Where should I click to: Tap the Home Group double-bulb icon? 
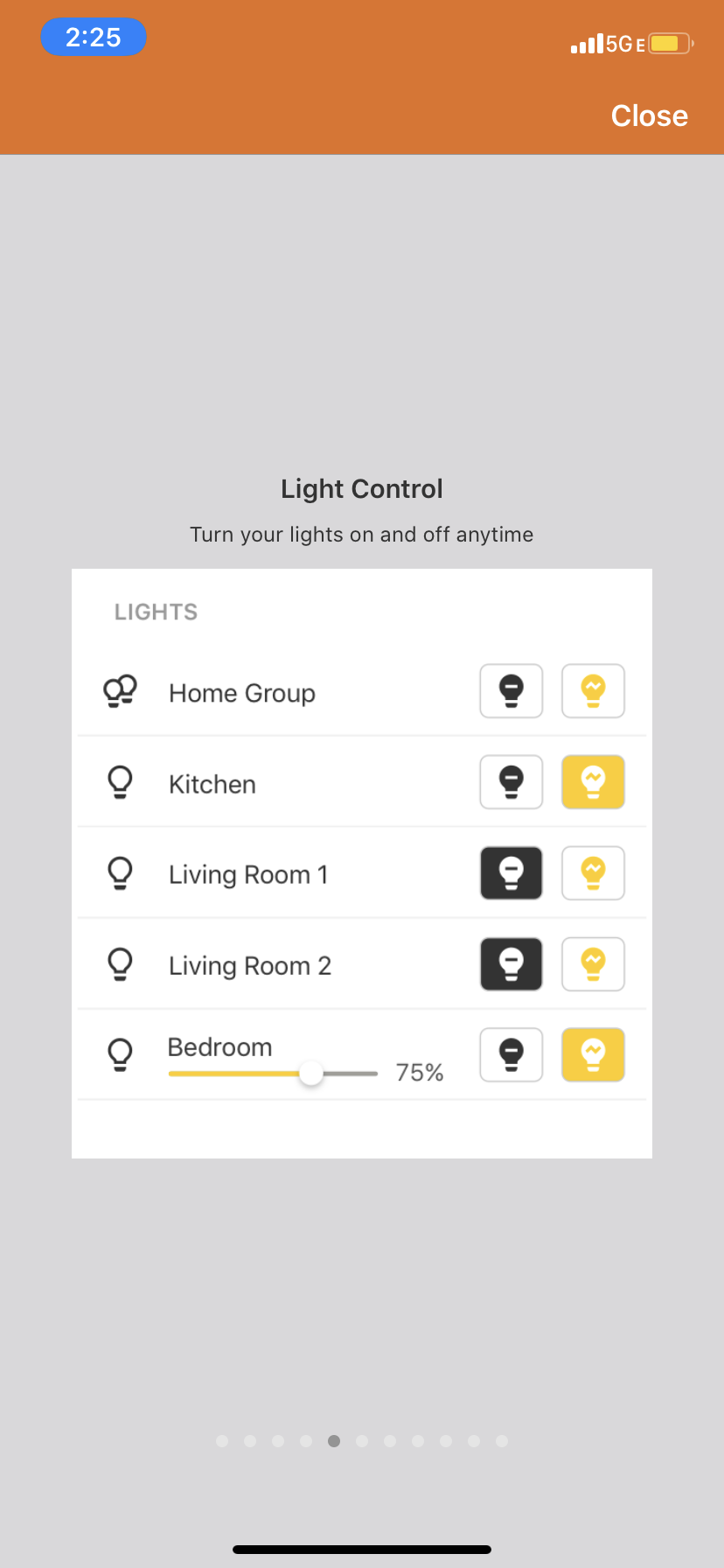pyautogui.click(x=120, y=690)
